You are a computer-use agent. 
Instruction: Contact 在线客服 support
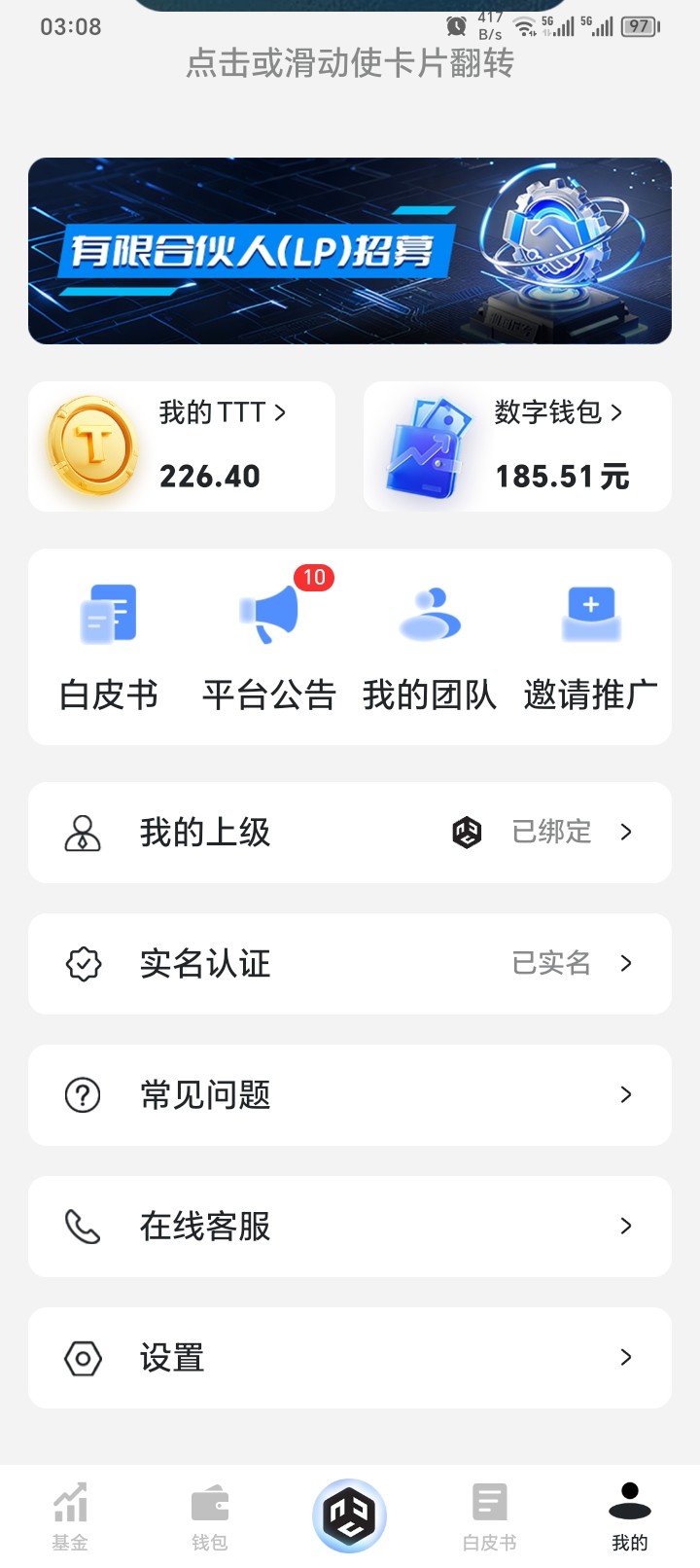[x=350, y=1227]
